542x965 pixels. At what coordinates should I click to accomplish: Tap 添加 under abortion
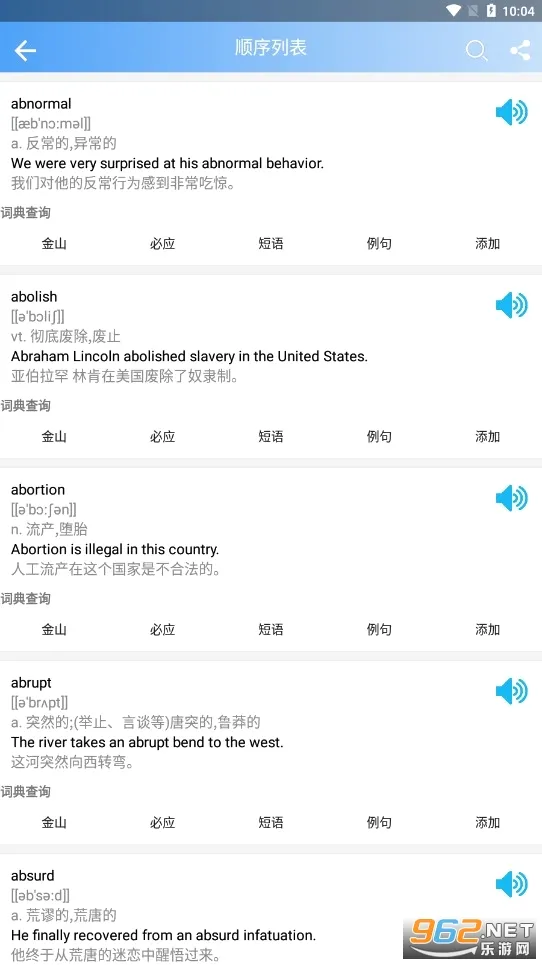coord(487,629)
